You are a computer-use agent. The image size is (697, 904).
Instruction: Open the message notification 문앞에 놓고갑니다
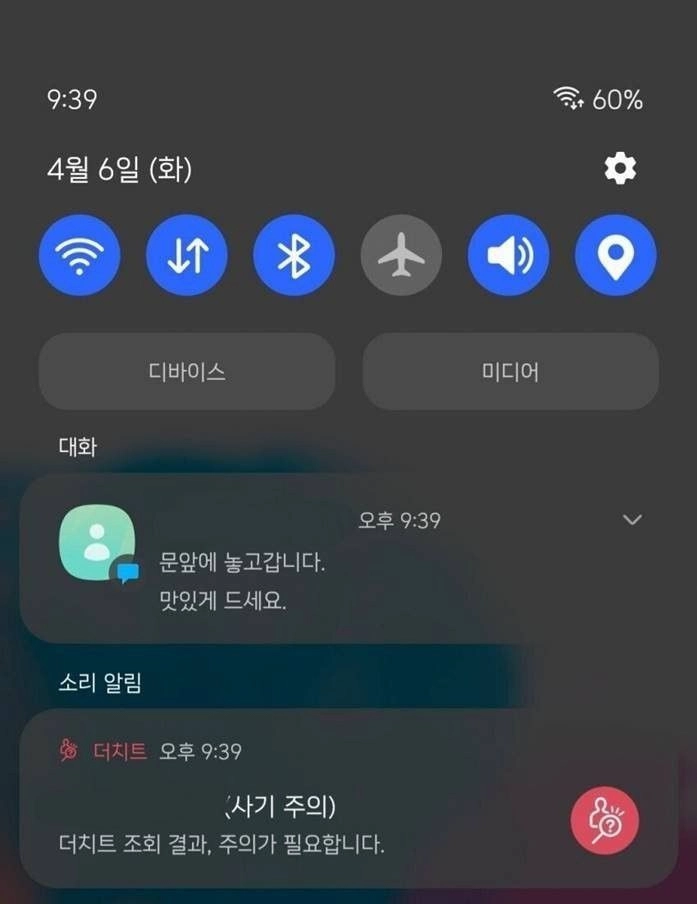(300, 575)
